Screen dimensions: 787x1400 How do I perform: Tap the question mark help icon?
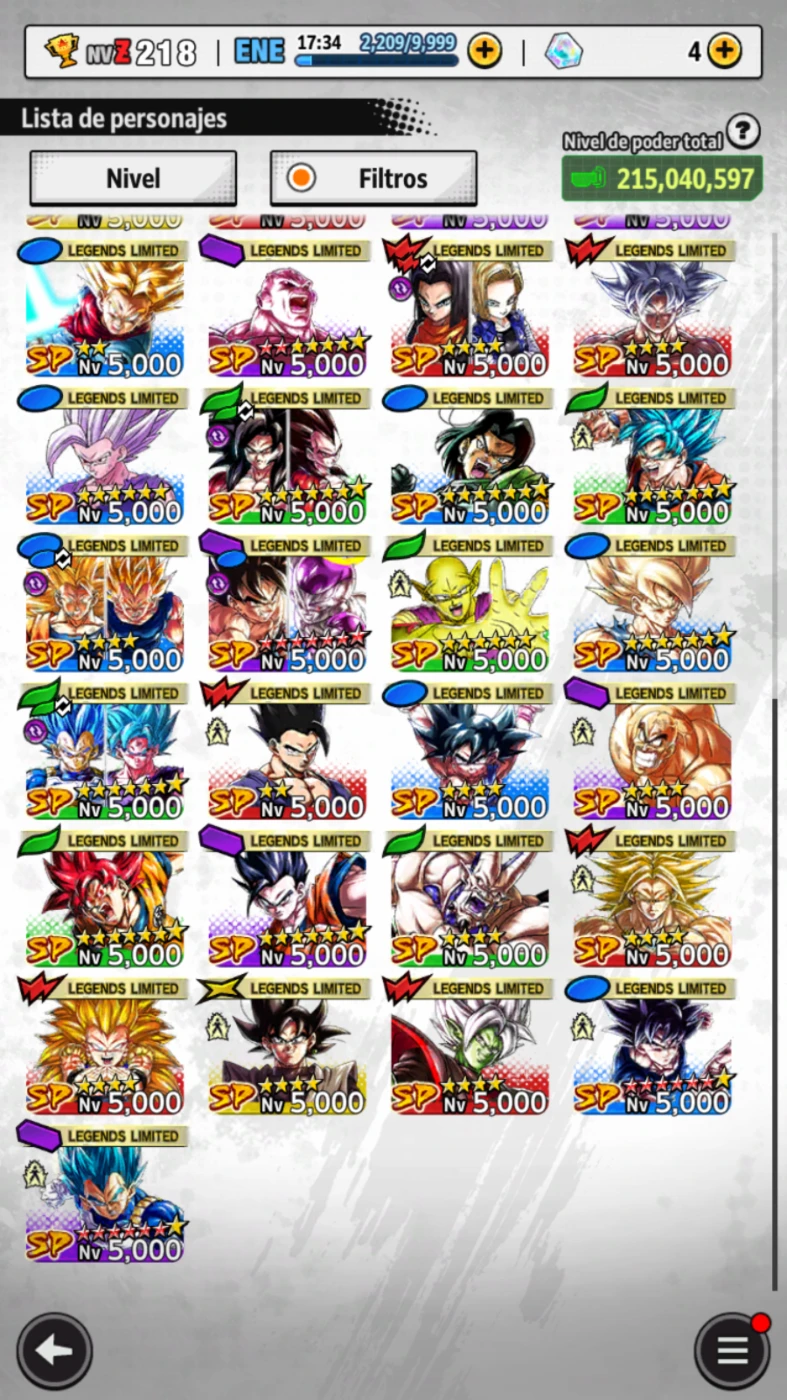click(743, 130)
